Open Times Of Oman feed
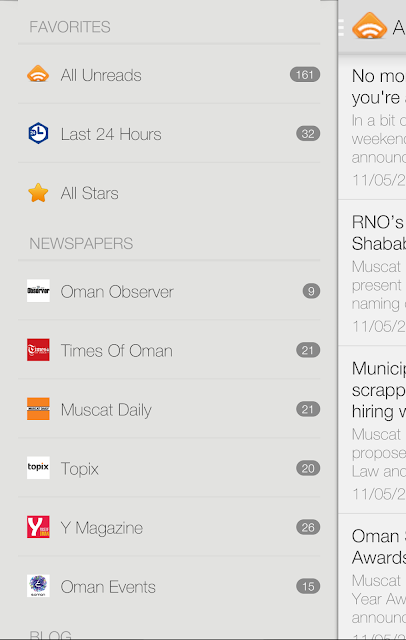This screenshot has width=406, height=640. click(x=169, y=350)
